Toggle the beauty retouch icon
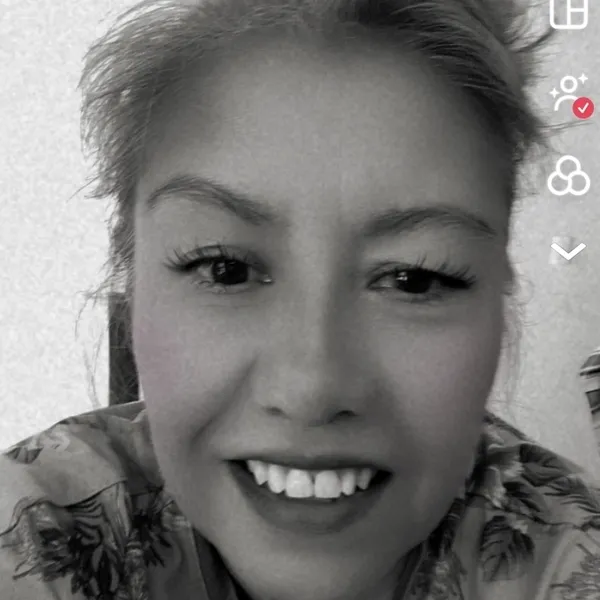The image size is (600, 600). 570,96
